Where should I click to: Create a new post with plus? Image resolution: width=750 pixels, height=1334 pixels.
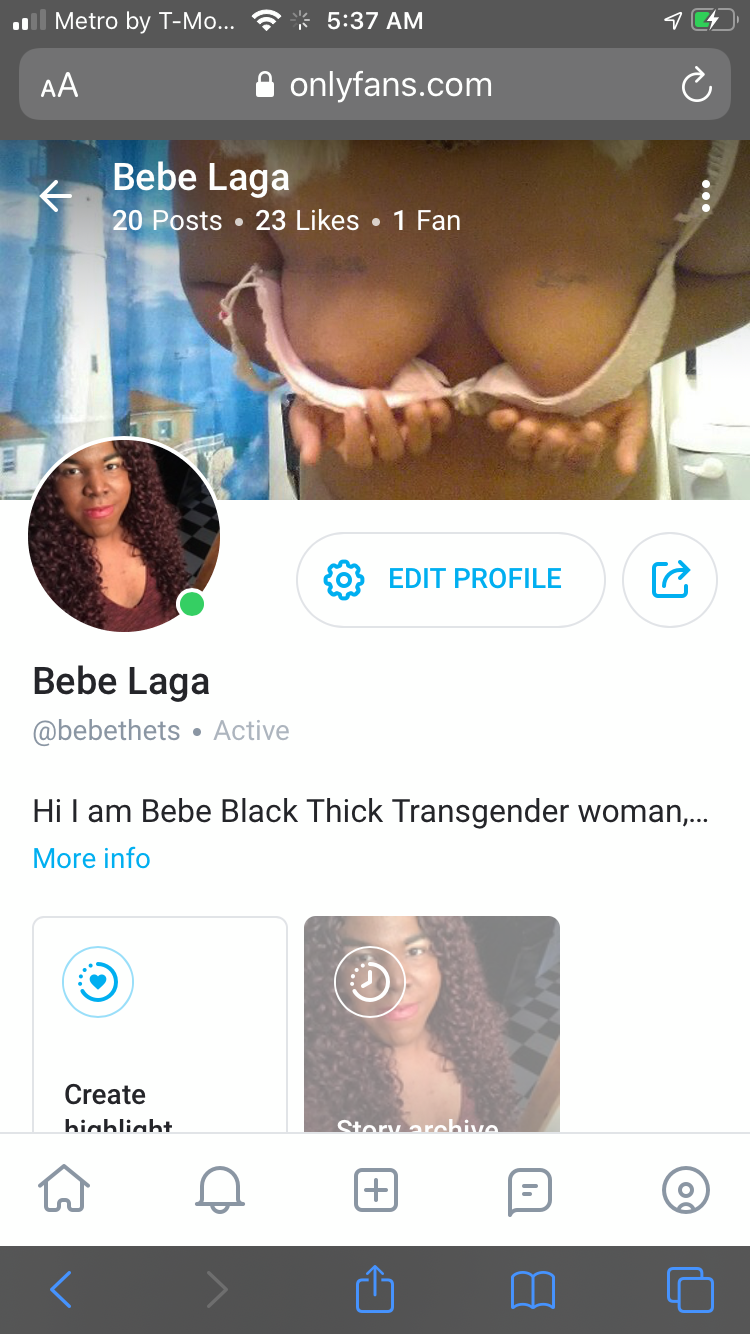point(376,1190)
